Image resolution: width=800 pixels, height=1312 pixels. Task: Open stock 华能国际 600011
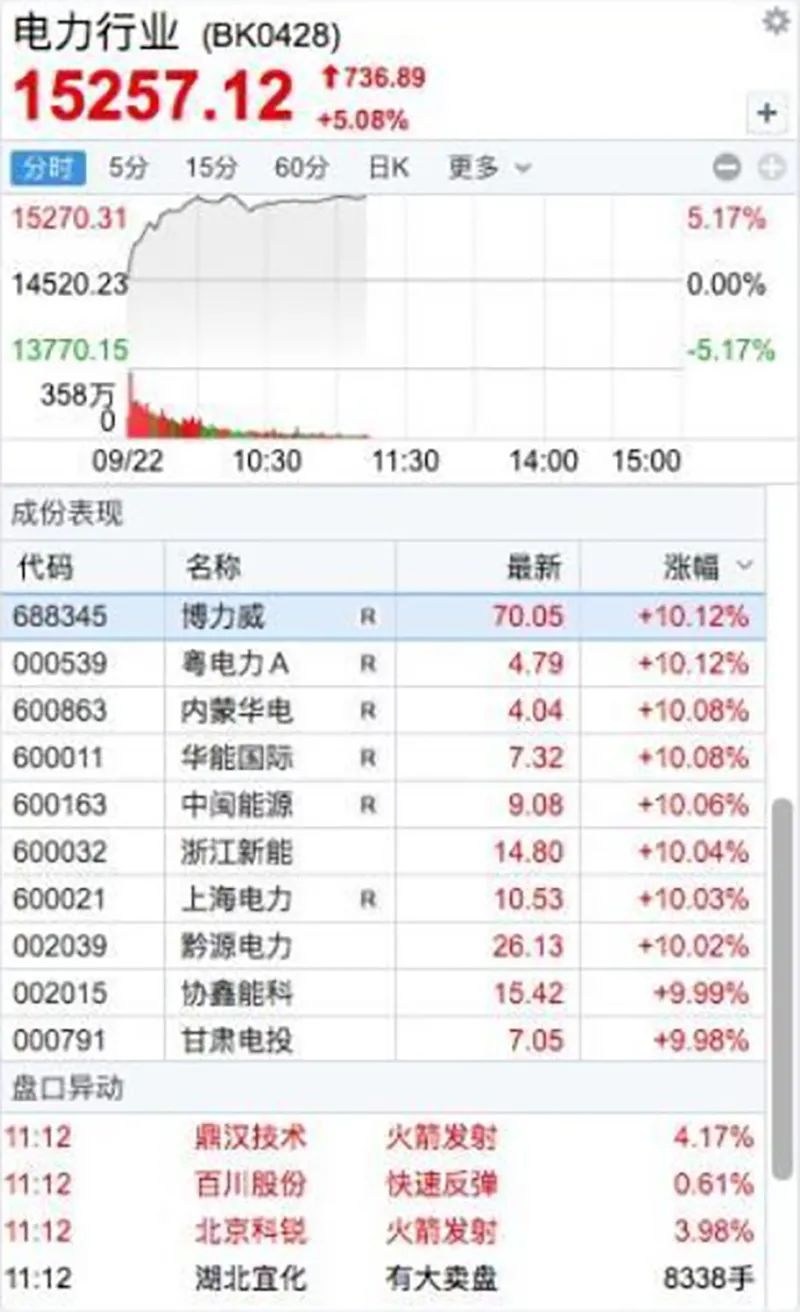click(383, 758)
